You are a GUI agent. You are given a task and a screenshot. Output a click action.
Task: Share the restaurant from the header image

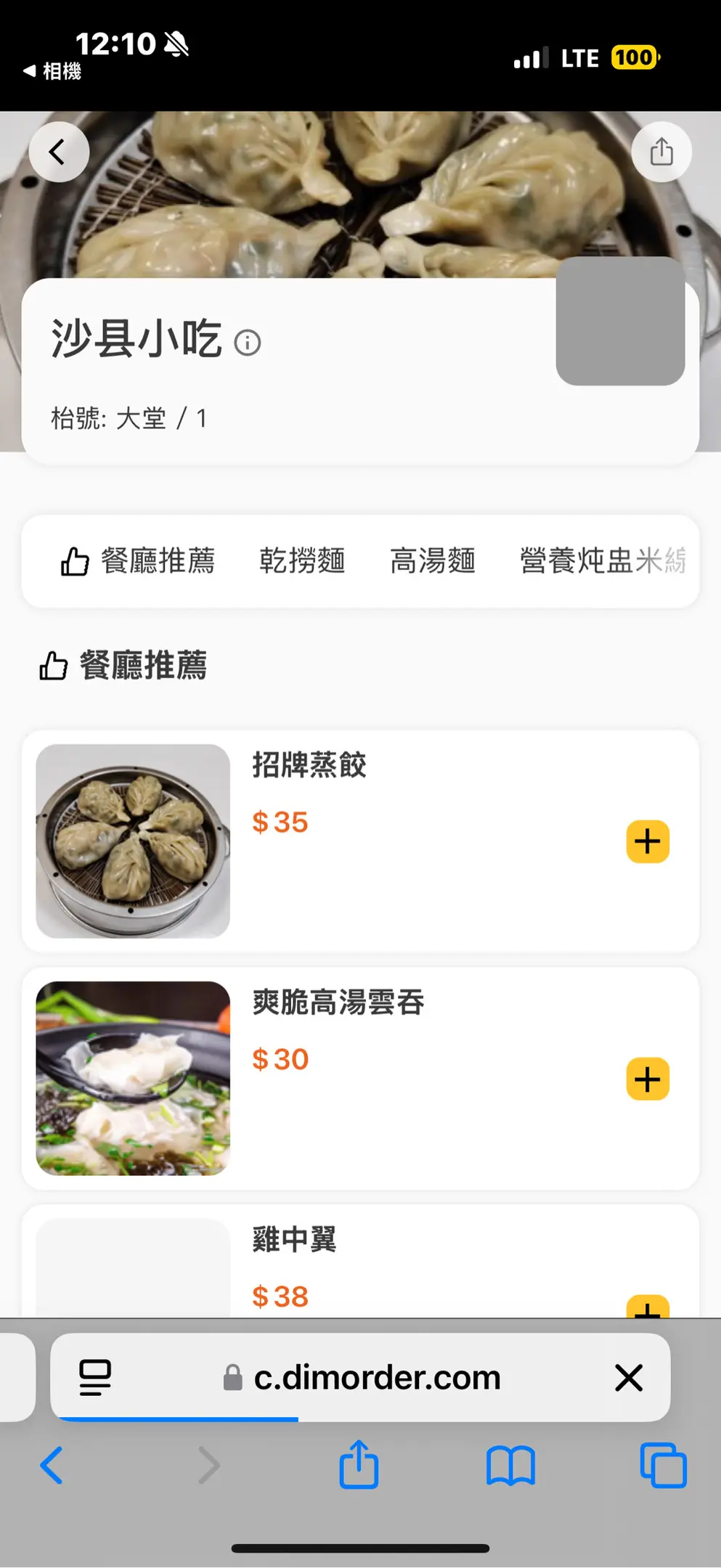661,152
